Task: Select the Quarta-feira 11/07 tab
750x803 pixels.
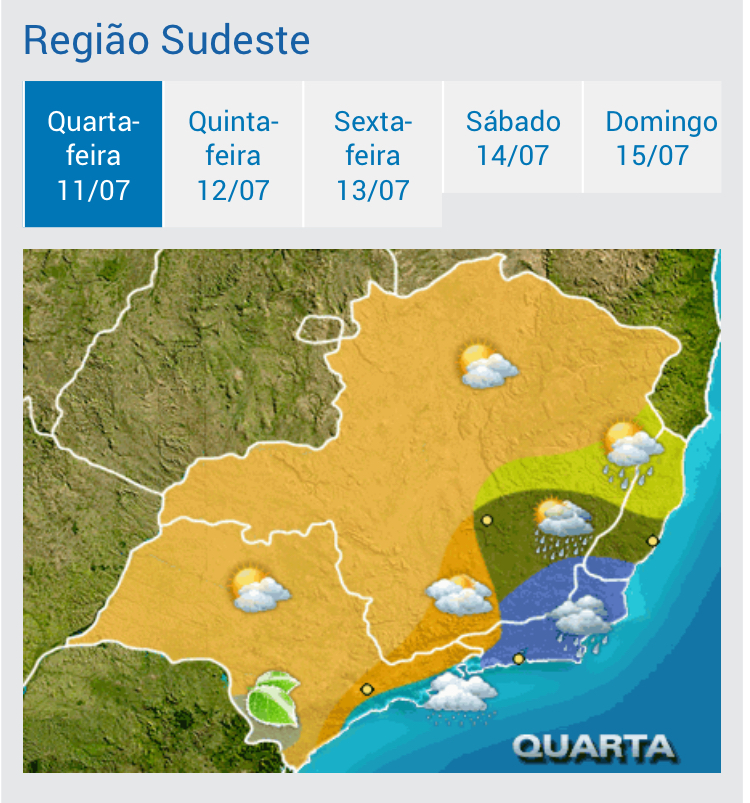Action: pyautogui.click(x=93, y=155)
